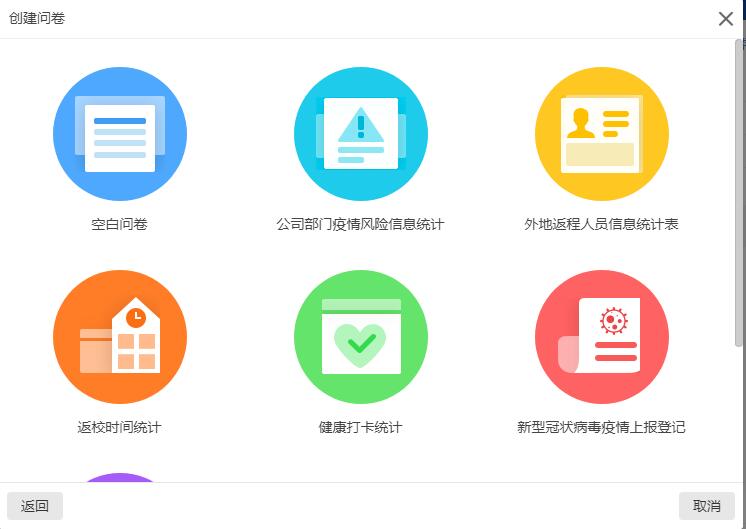Choose the 公司部门疫情风险信息统计 template

click(361, 134)
